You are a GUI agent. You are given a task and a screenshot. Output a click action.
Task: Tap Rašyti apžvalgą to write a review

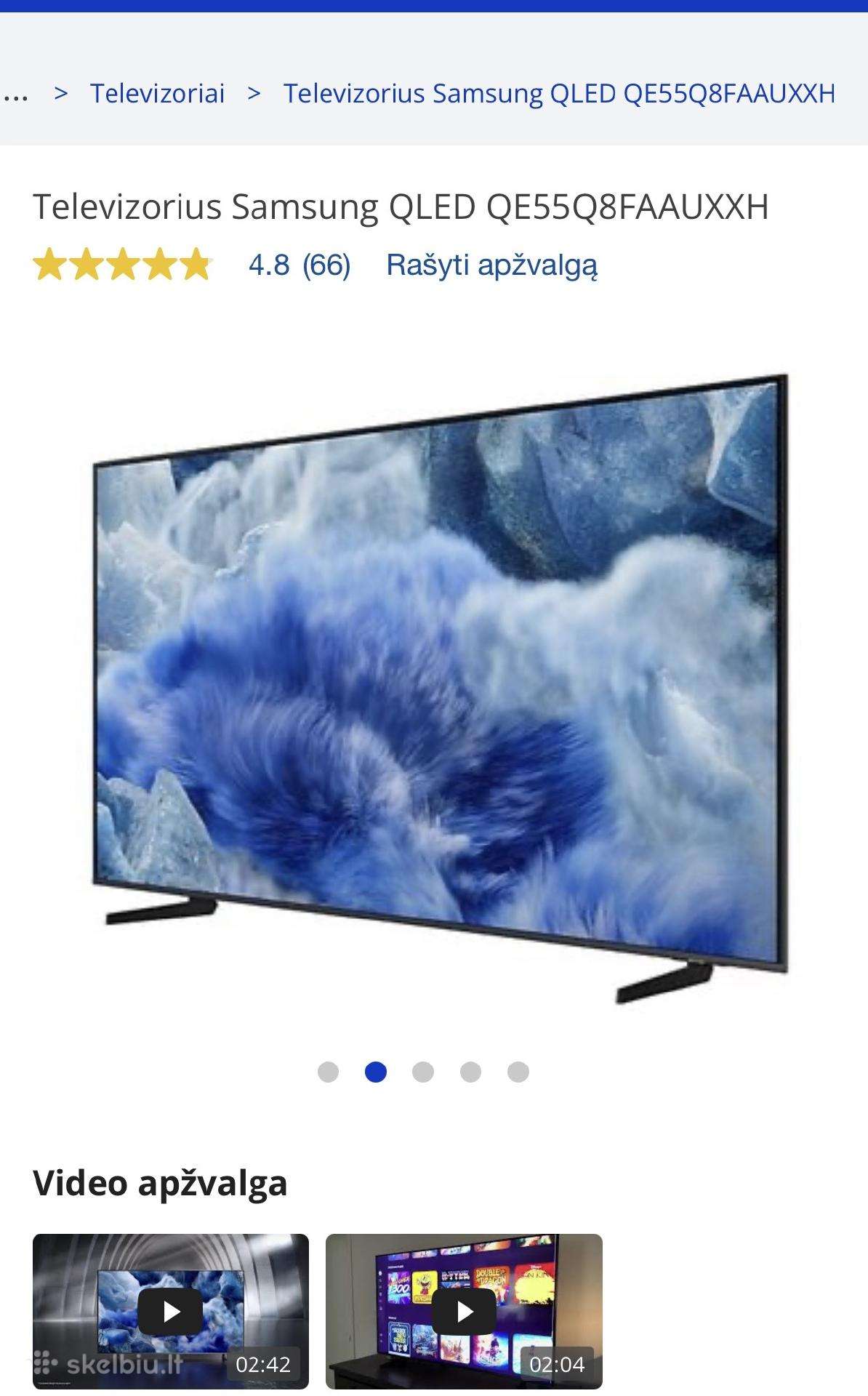click(x=491, y=265)
